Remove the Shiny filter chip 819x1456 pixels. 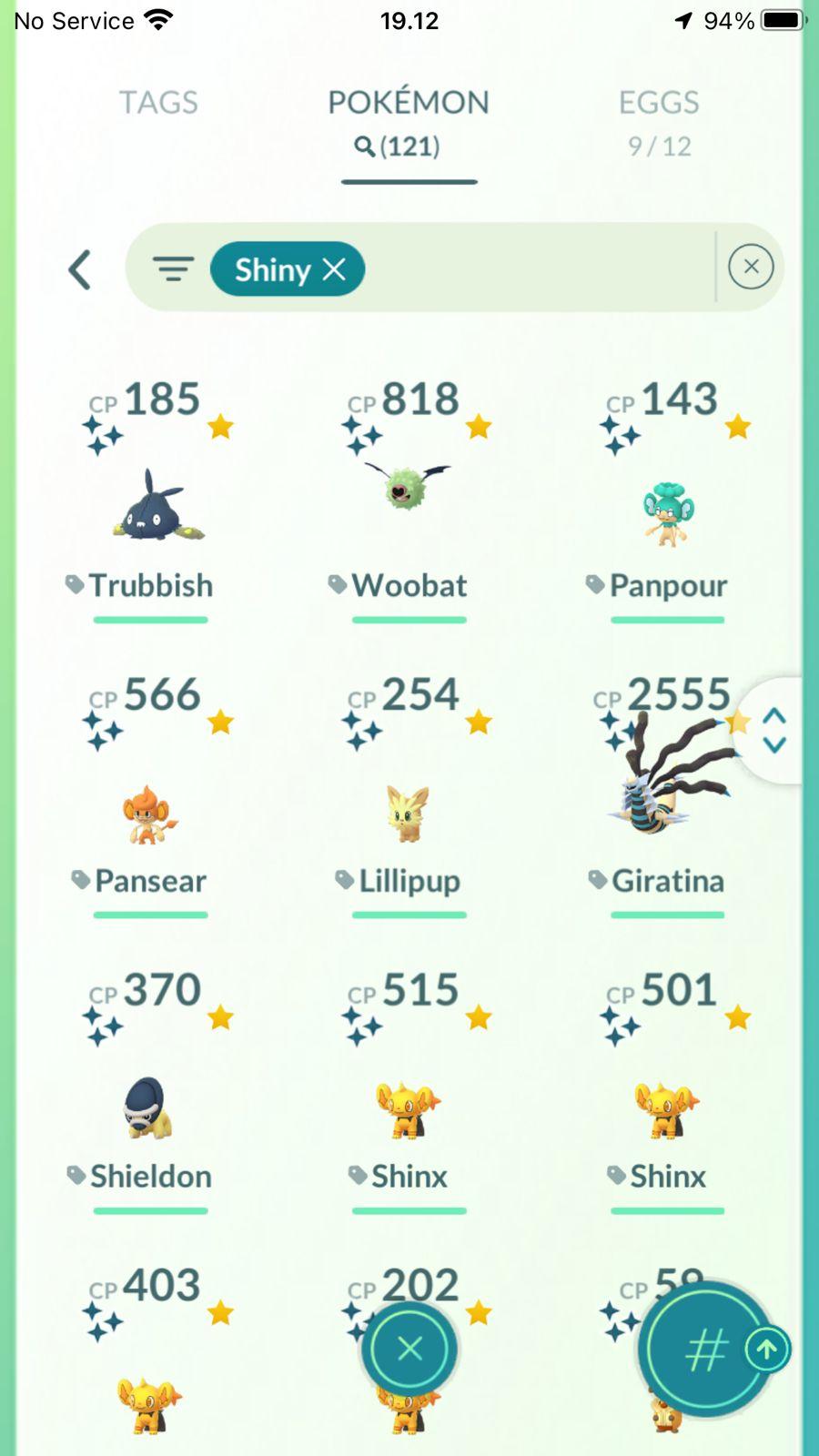tap(334, 269)
